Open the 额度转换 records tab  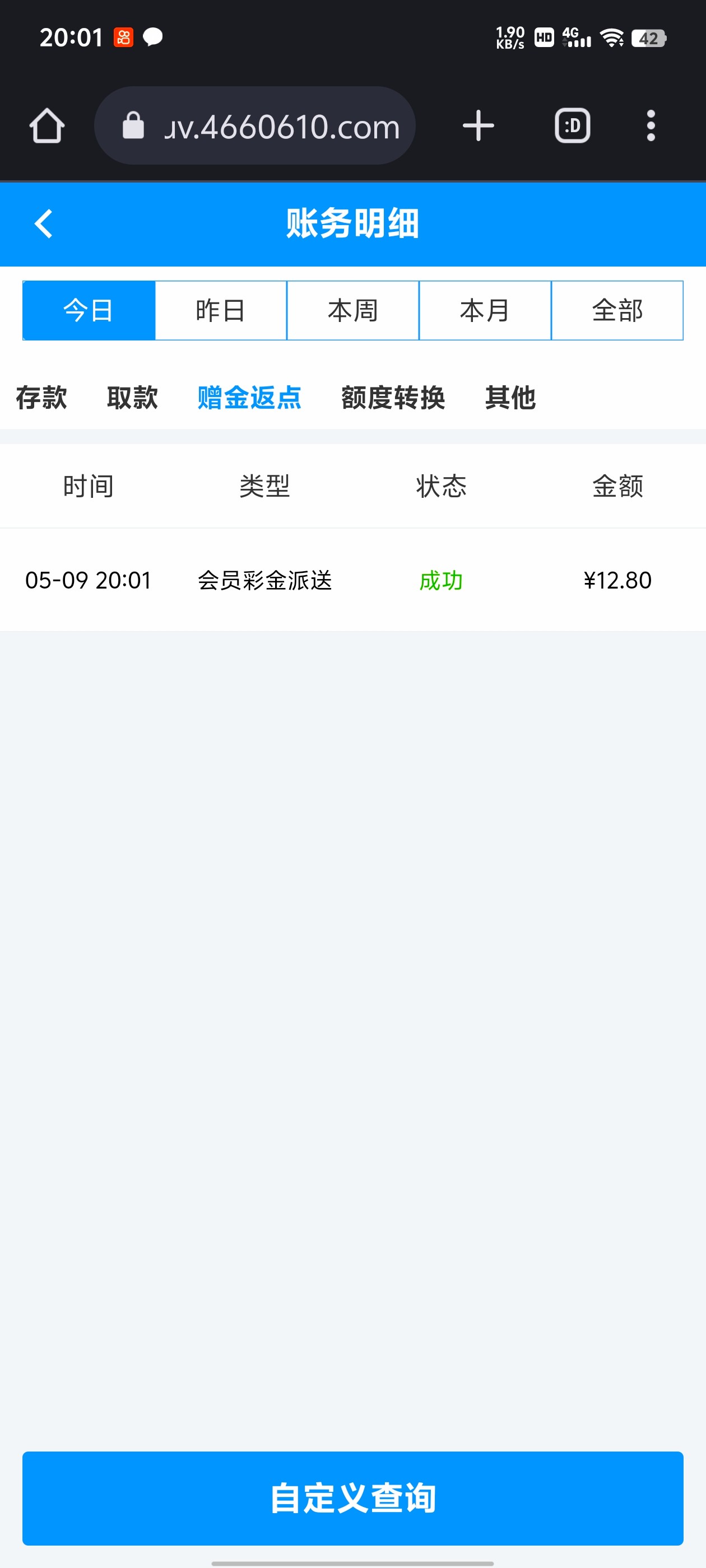click(393, 398)
